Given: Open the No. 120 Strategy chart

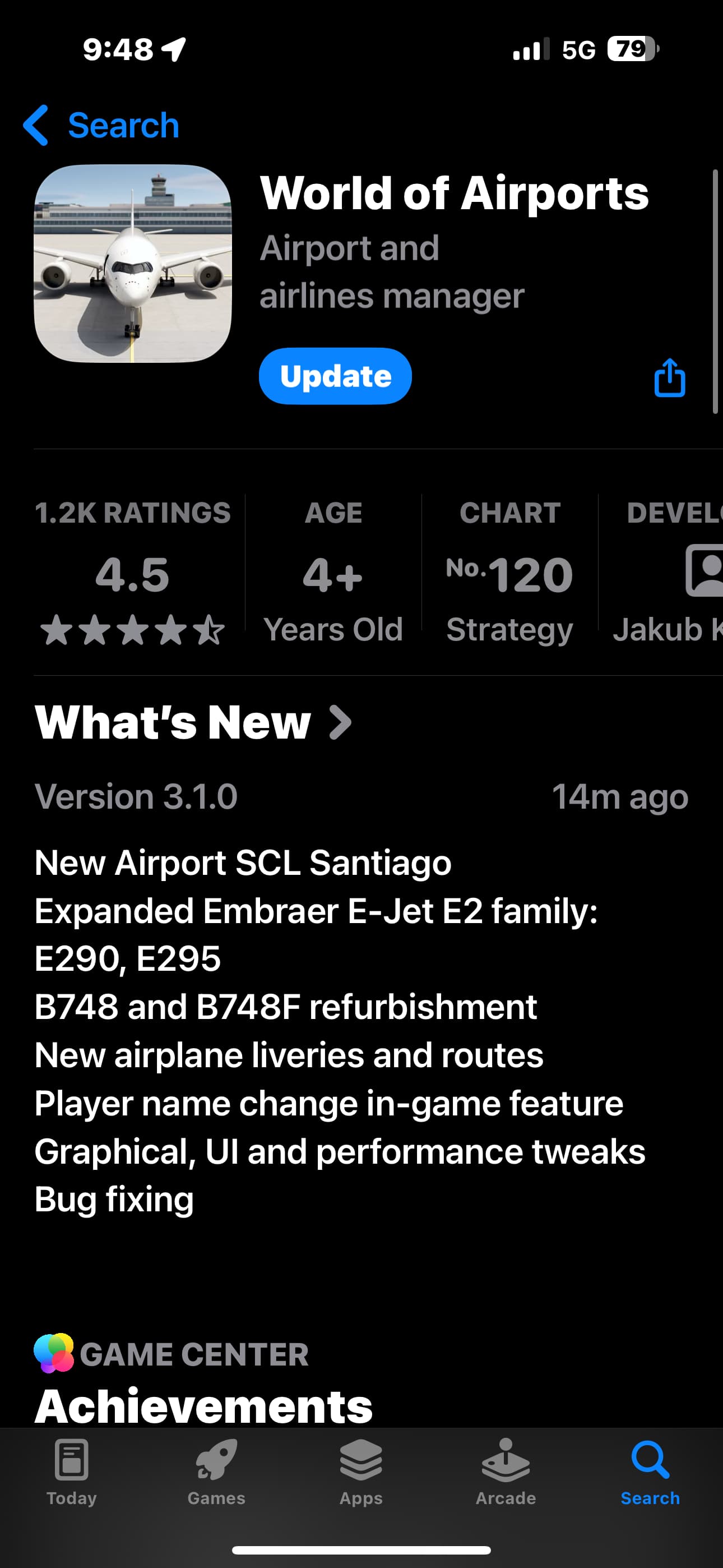Looking at the screenshot, I should pyautogui.click(x=509, y=572).
